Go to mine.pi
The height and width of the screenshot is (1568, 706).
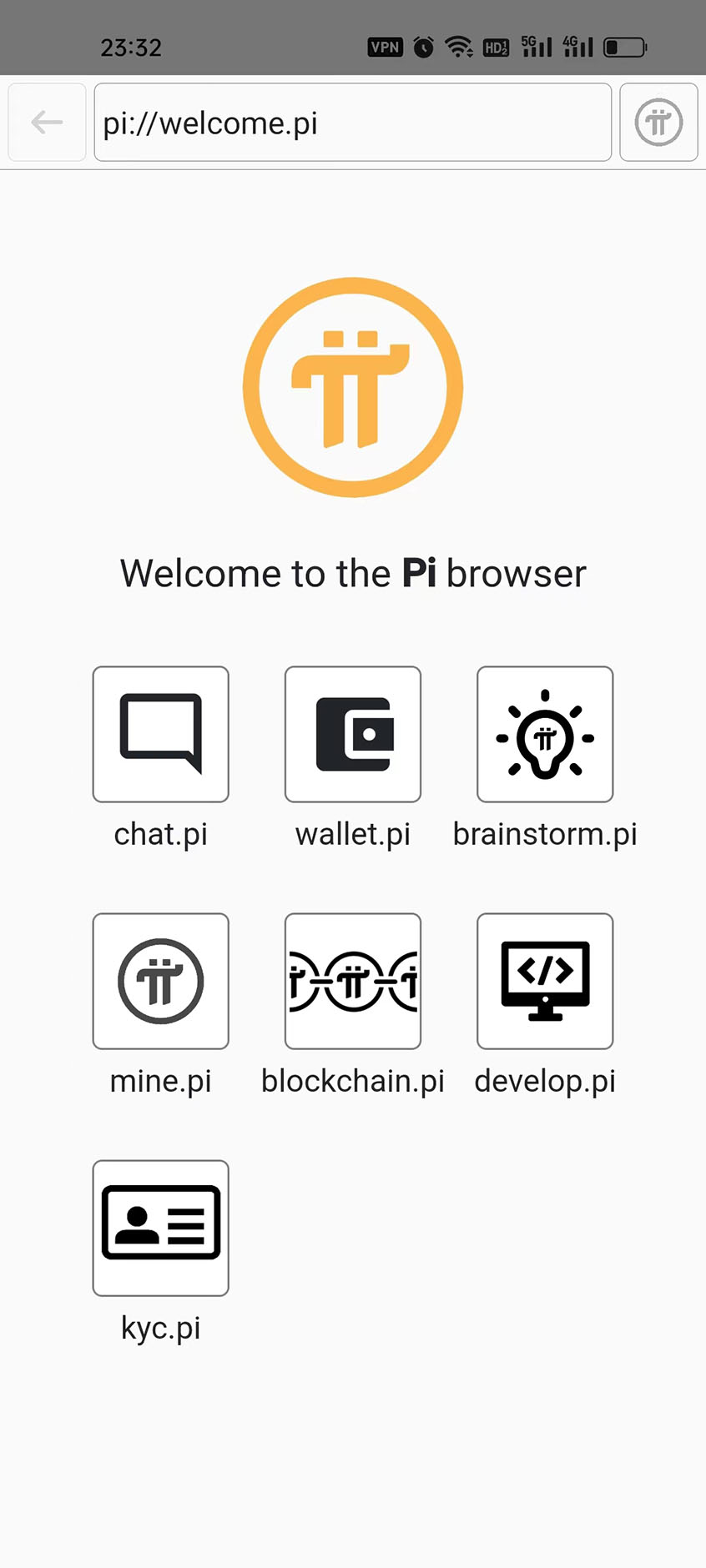160,981
